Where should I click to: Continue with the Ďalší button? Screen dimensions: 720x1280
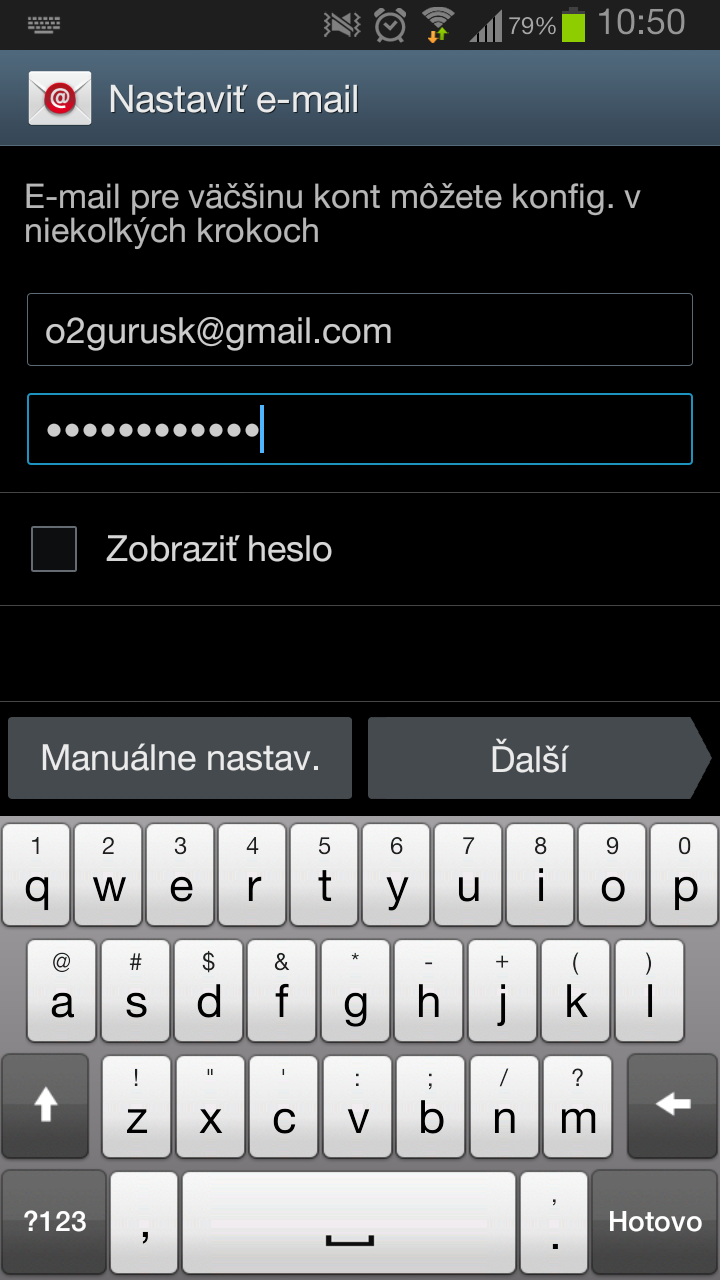click(x=530, y=758)
